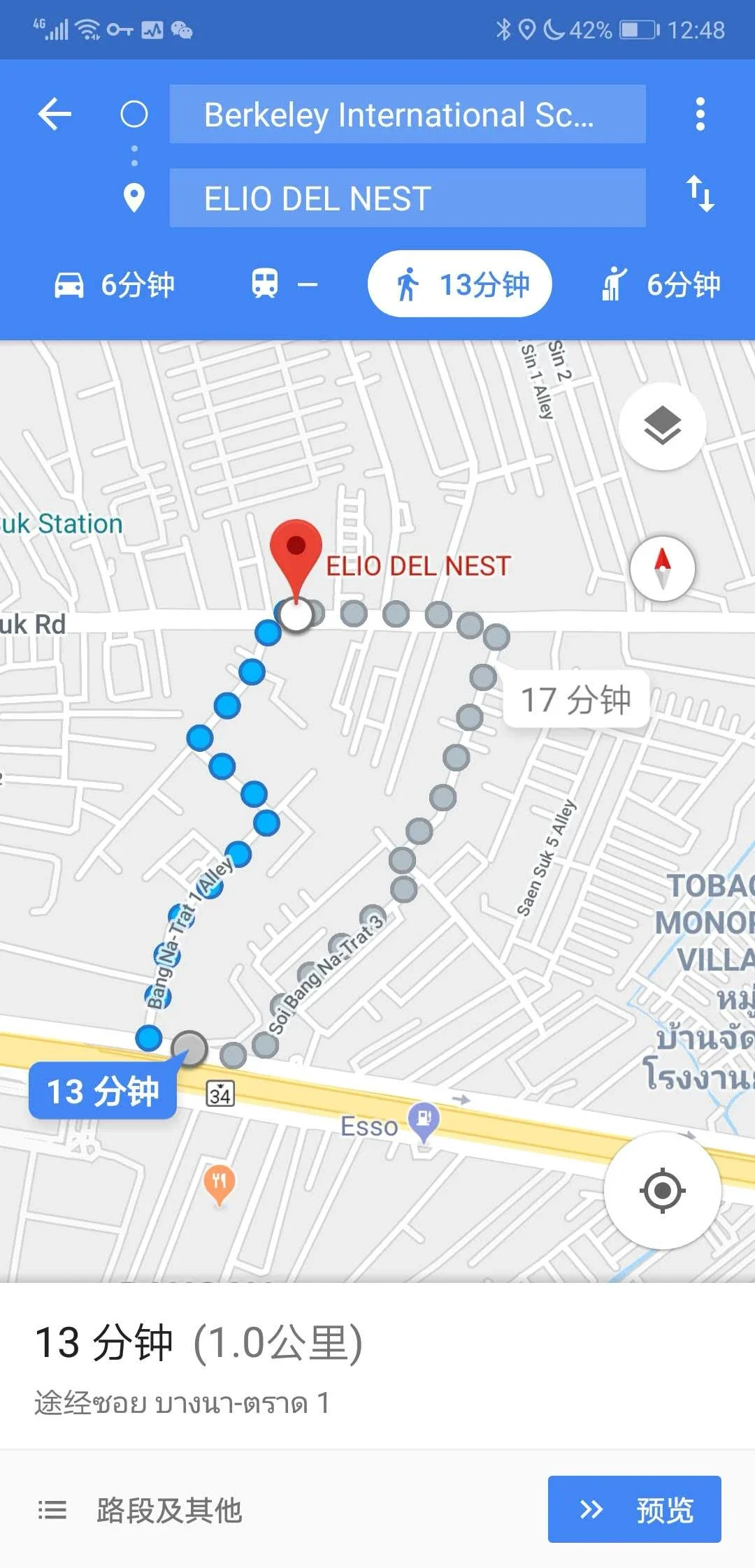The width and height of the screenshot is (755, 1568).
Task: Select walking mode 13分钟
Action: point(460,284)
